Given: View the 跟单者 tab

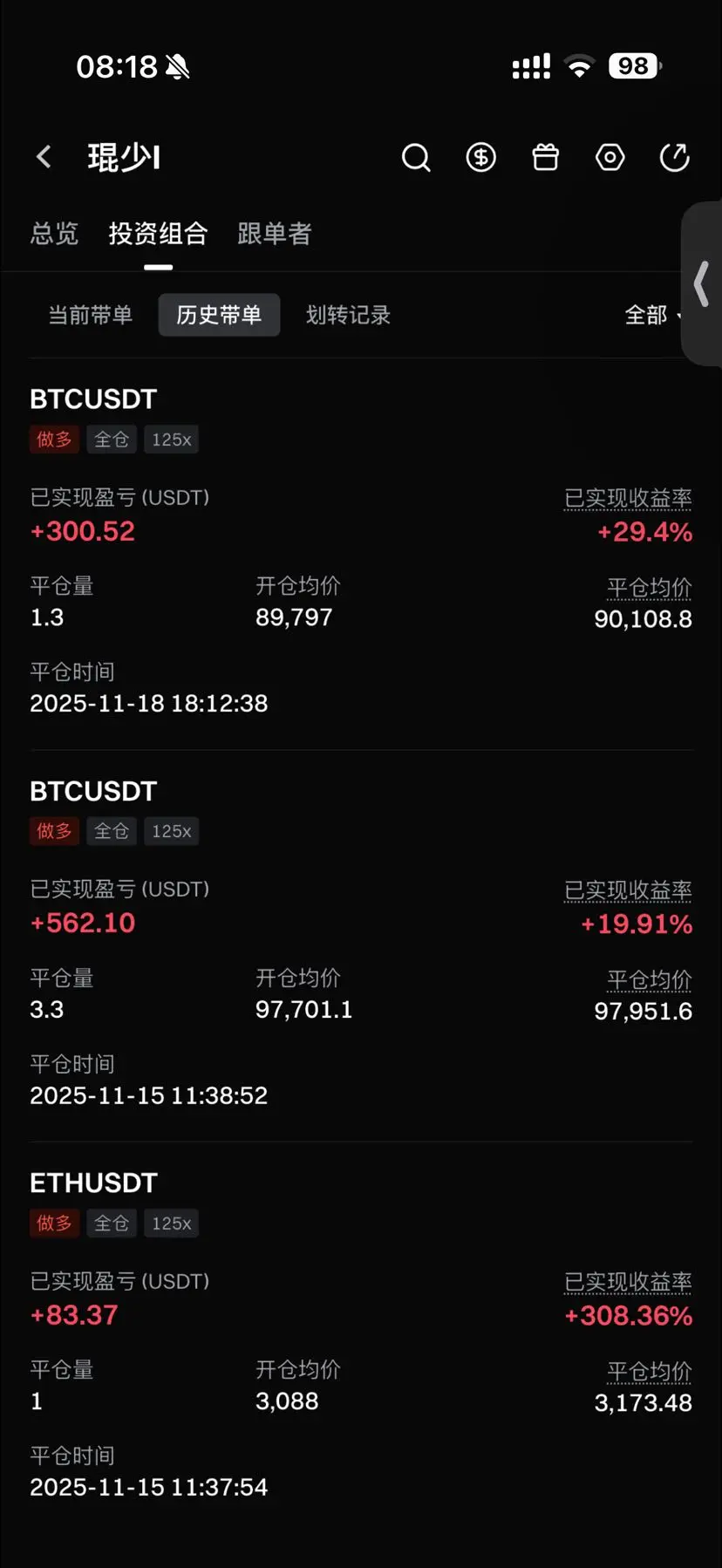Looking at the screenshot, I should tap(274, 234).
